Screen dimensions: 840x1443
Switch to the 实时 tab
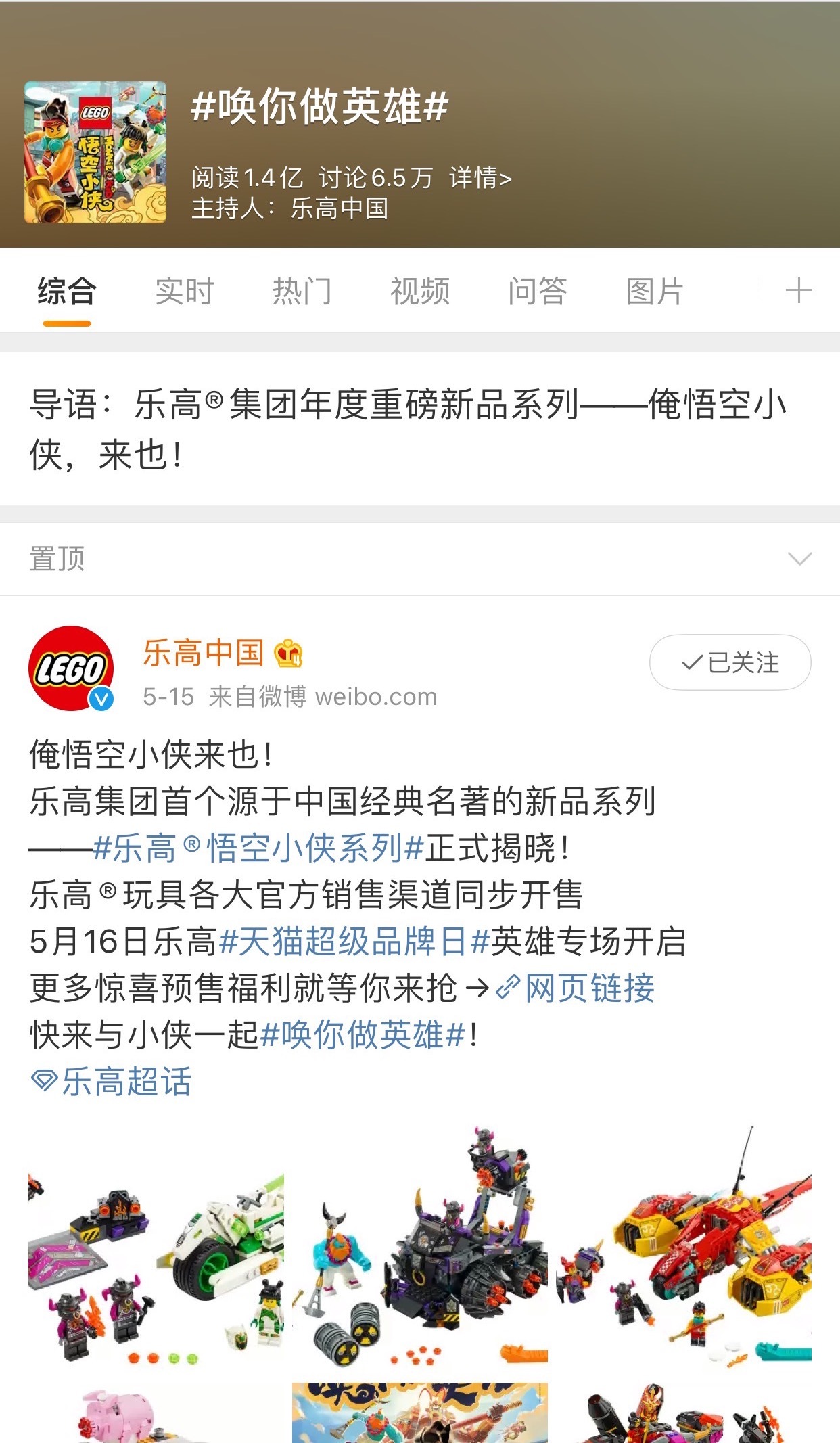click(184, 292)
